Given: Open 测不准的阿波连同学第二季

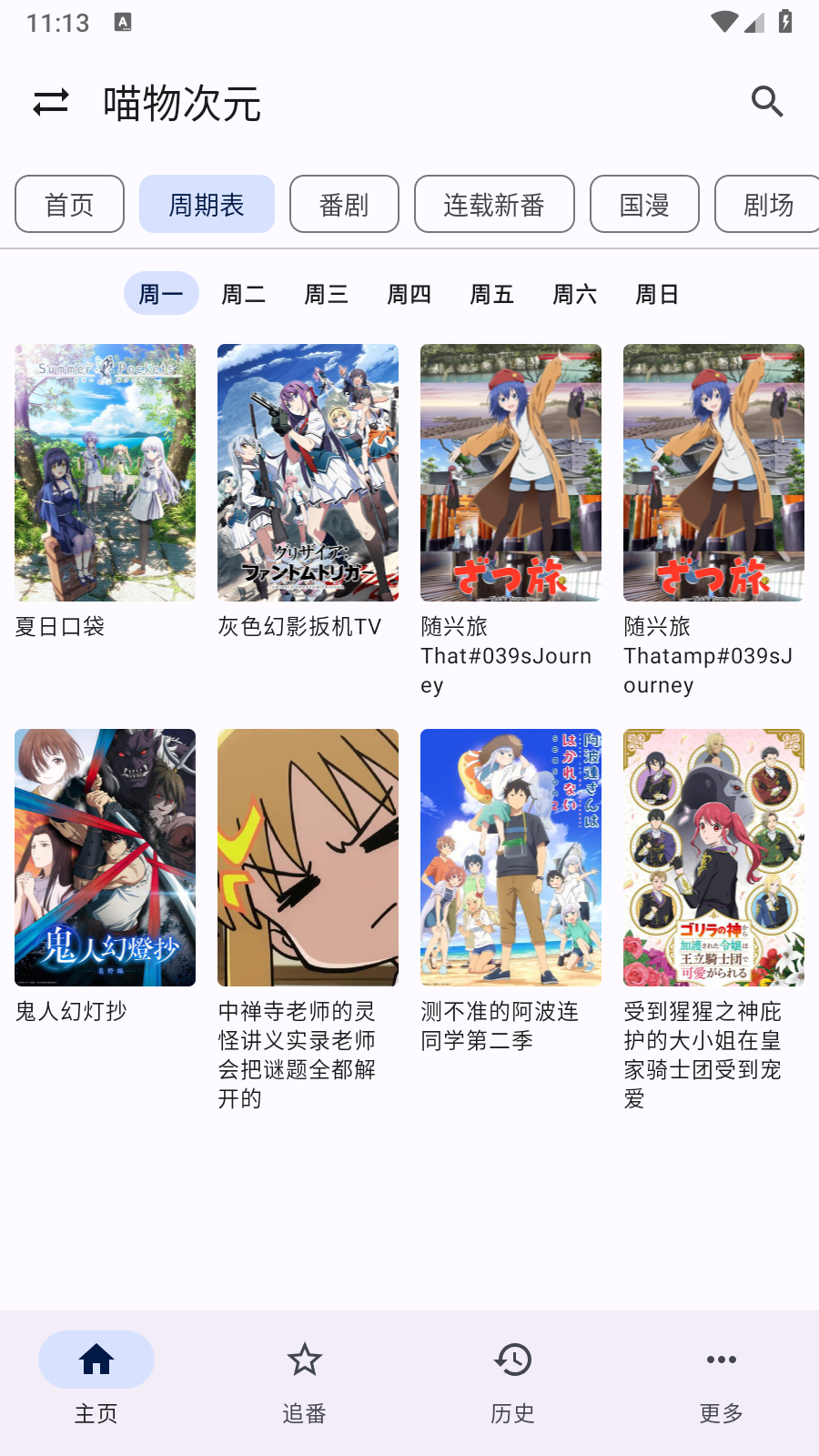Looking at the screenshot, I should click(511, 857).
